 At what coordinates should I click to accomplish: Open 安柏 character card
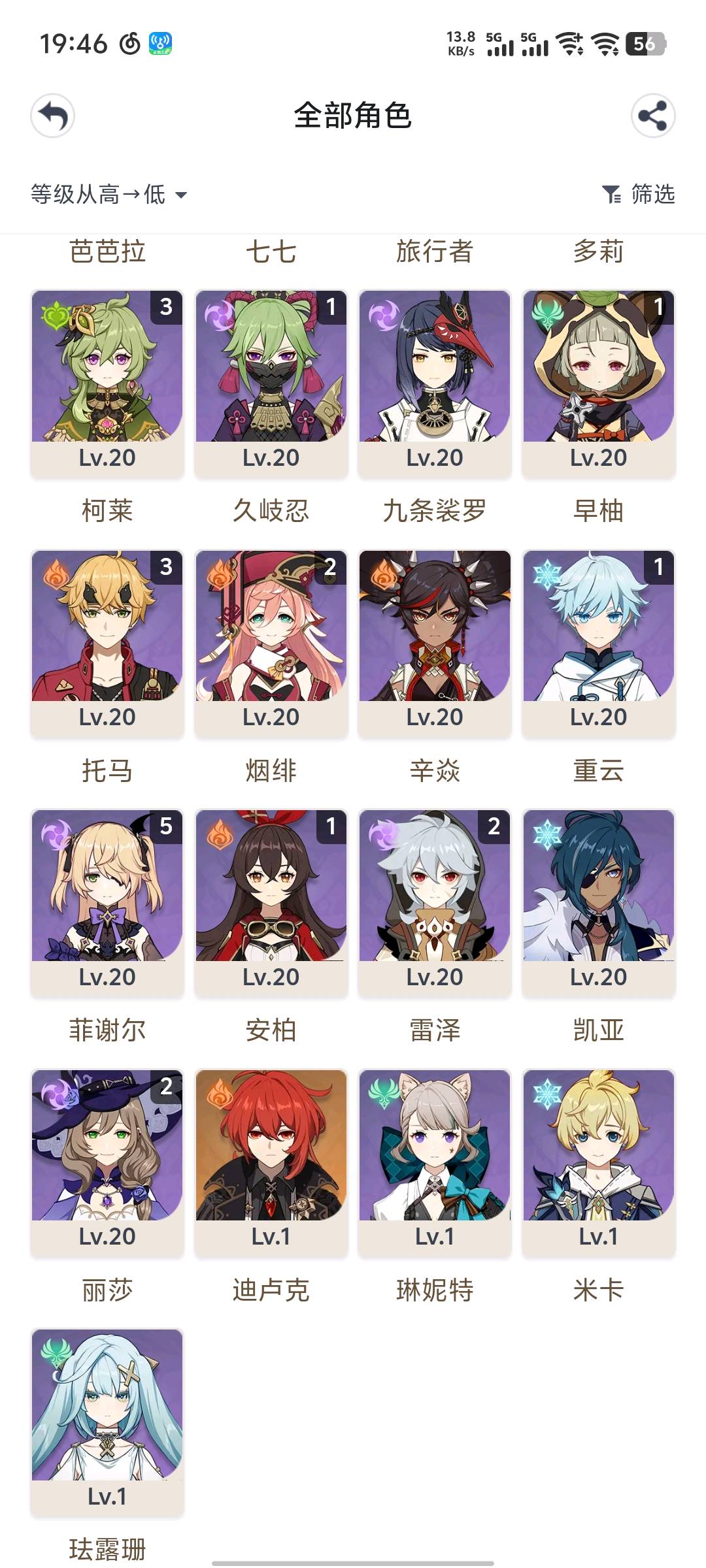point(271,903)
